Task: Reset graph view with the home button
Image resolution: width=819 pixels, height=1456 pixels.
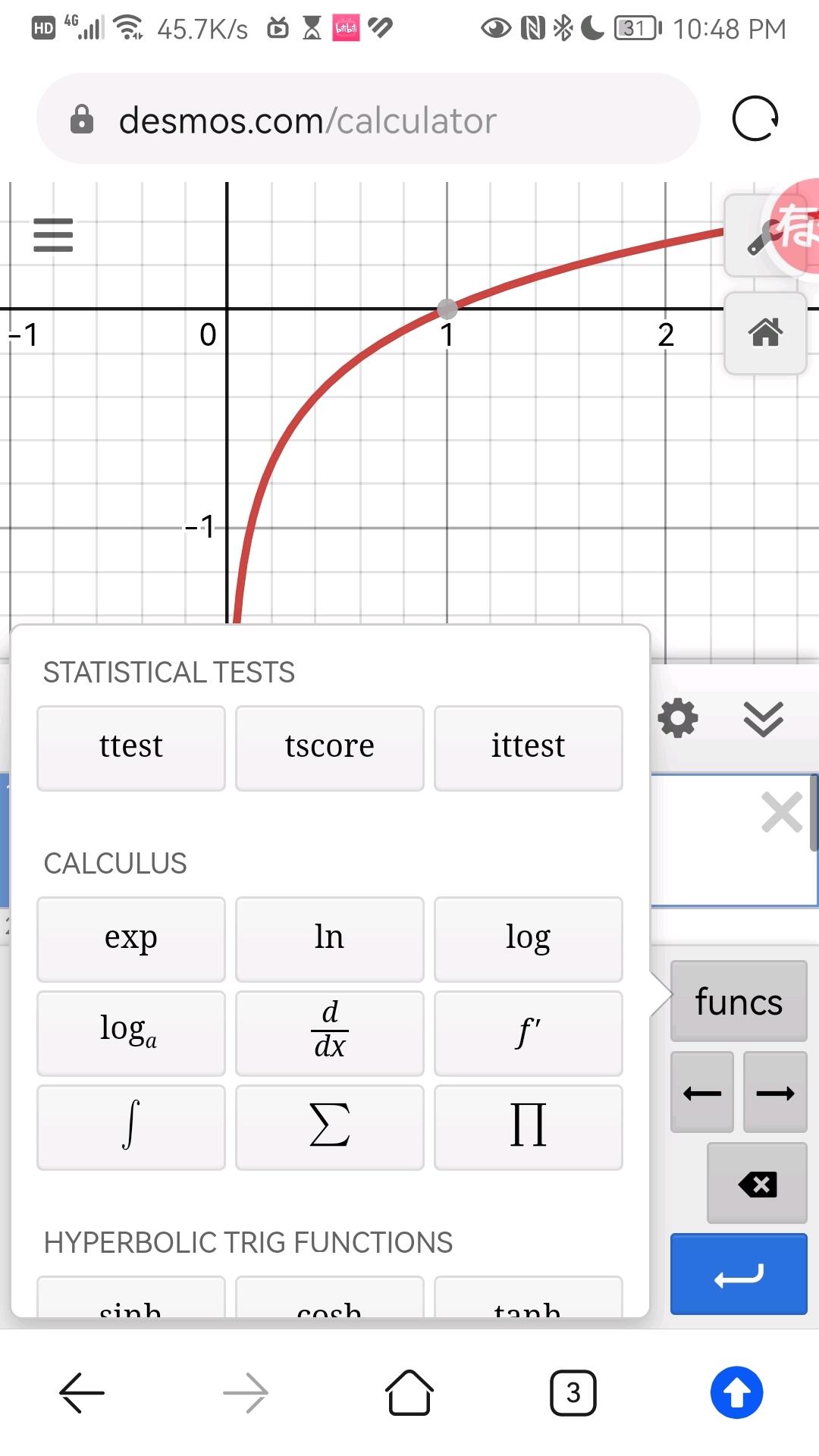Action: coord(765,333)
